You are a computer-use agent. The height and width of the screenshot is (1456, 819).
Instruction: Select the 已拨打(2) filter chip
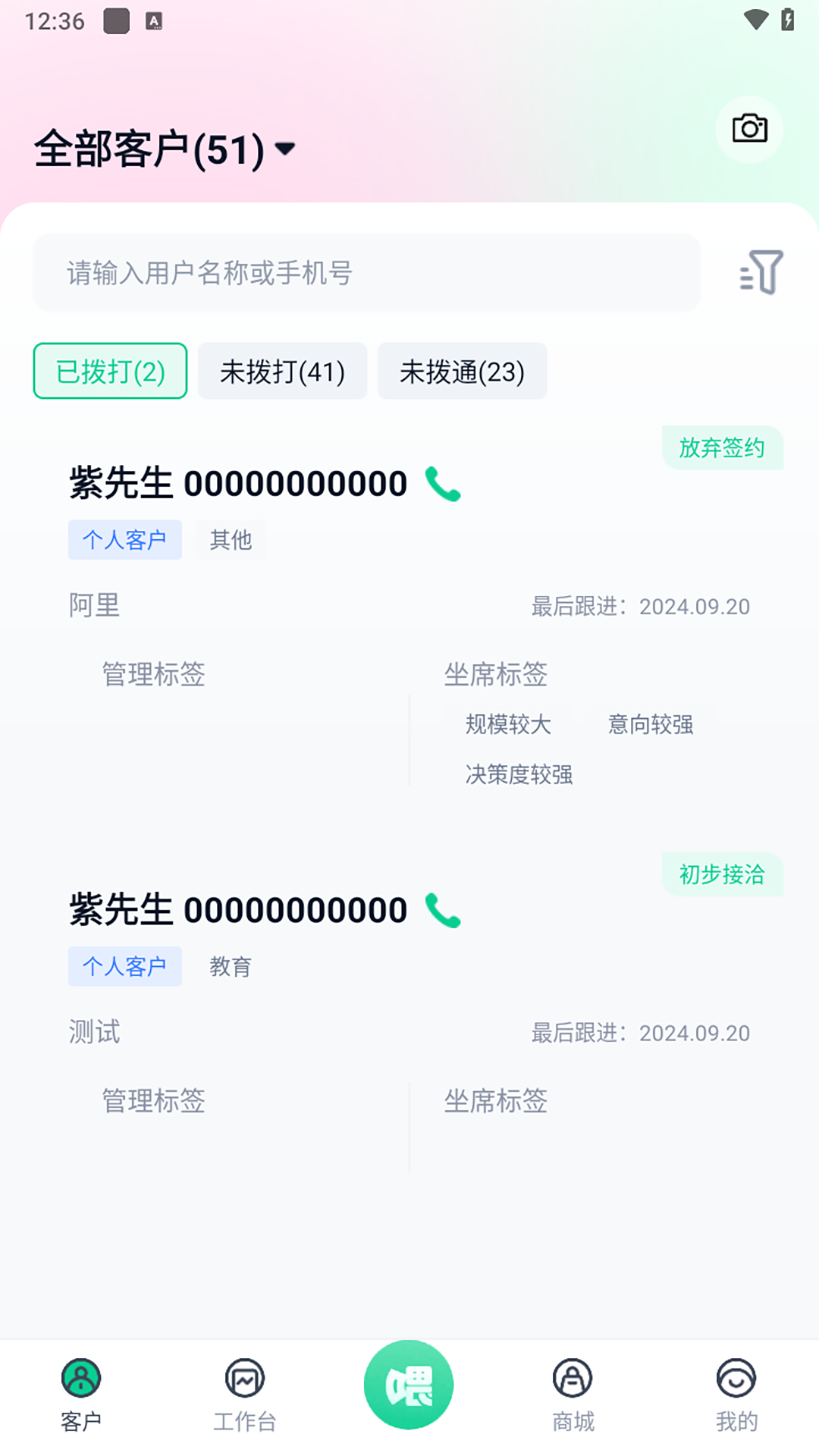click(x=109, y=371)
